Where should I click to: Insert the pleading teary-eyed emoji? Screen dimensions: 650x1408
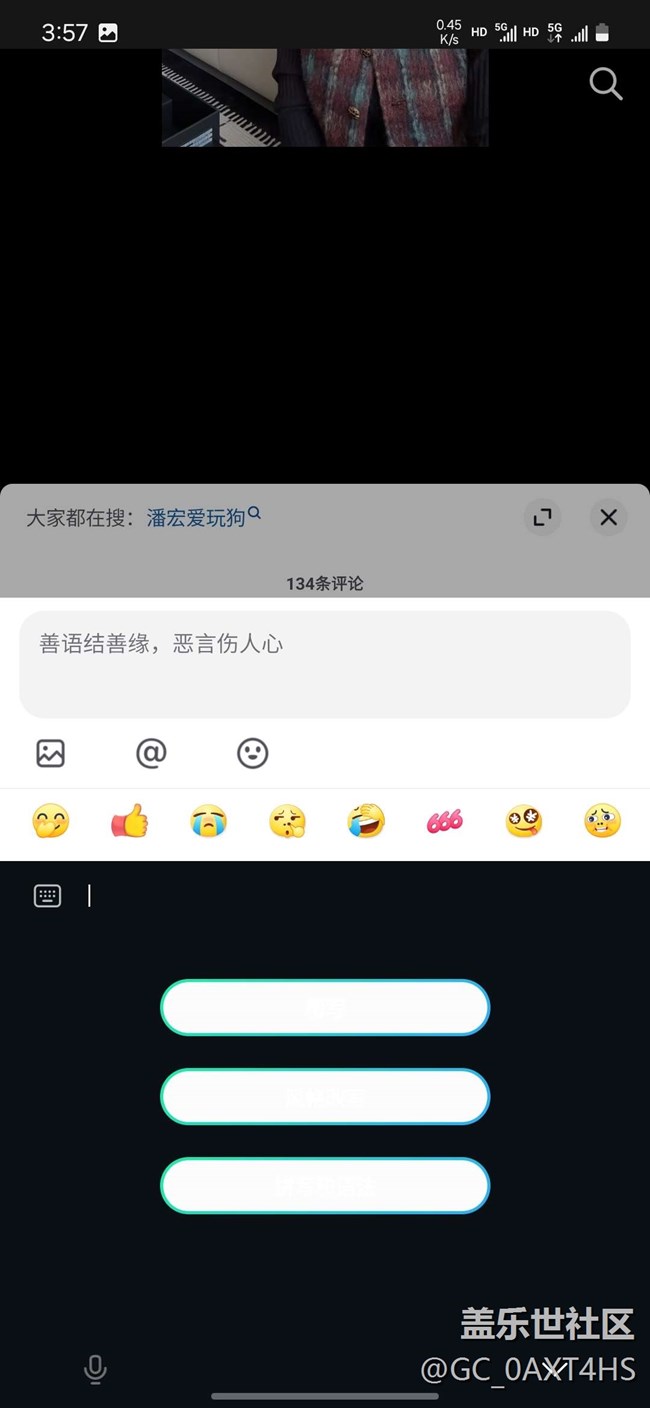click(603, 822)
